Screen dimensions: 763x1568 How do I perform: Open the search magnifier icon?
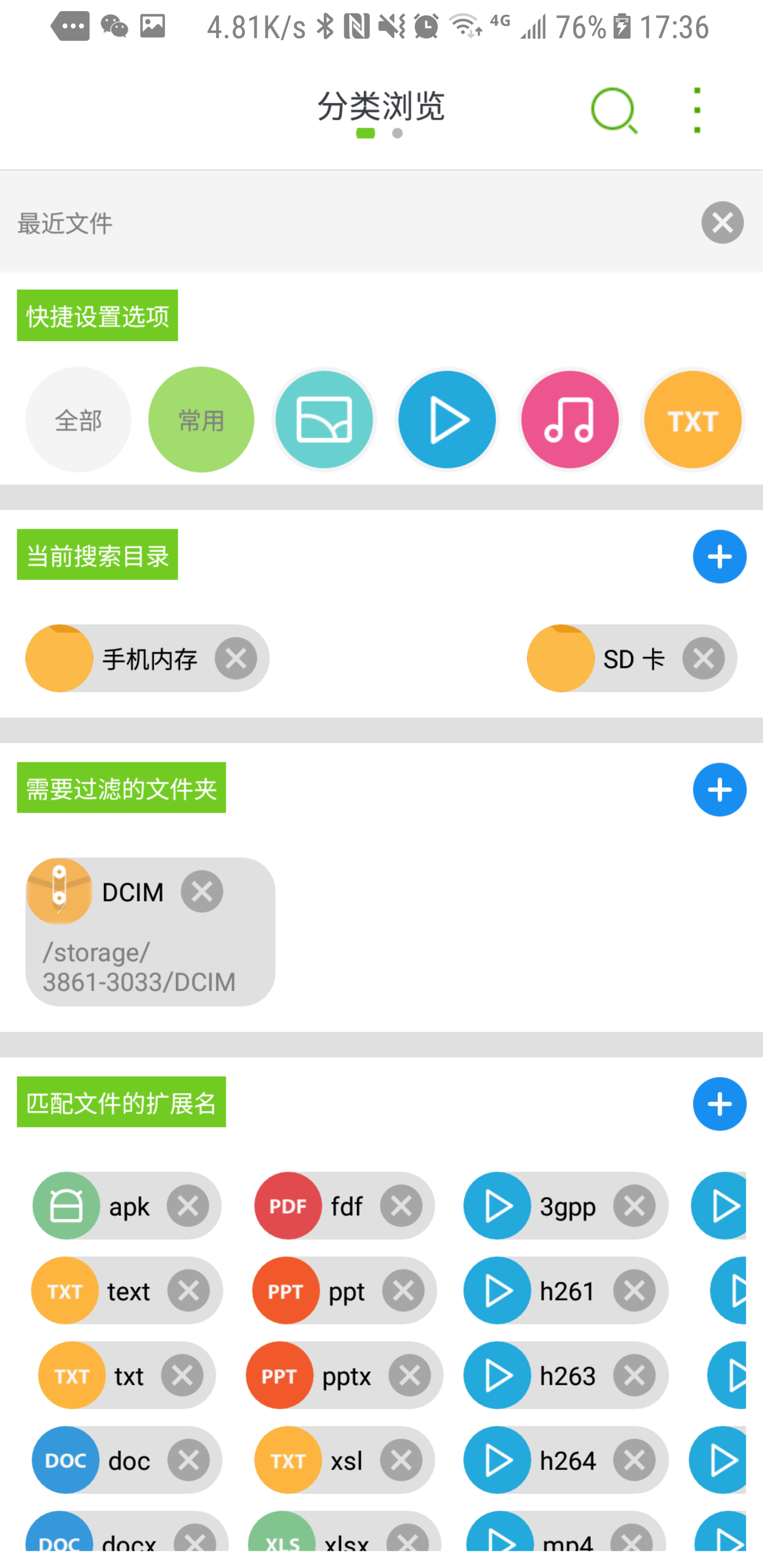pos(614,110)
